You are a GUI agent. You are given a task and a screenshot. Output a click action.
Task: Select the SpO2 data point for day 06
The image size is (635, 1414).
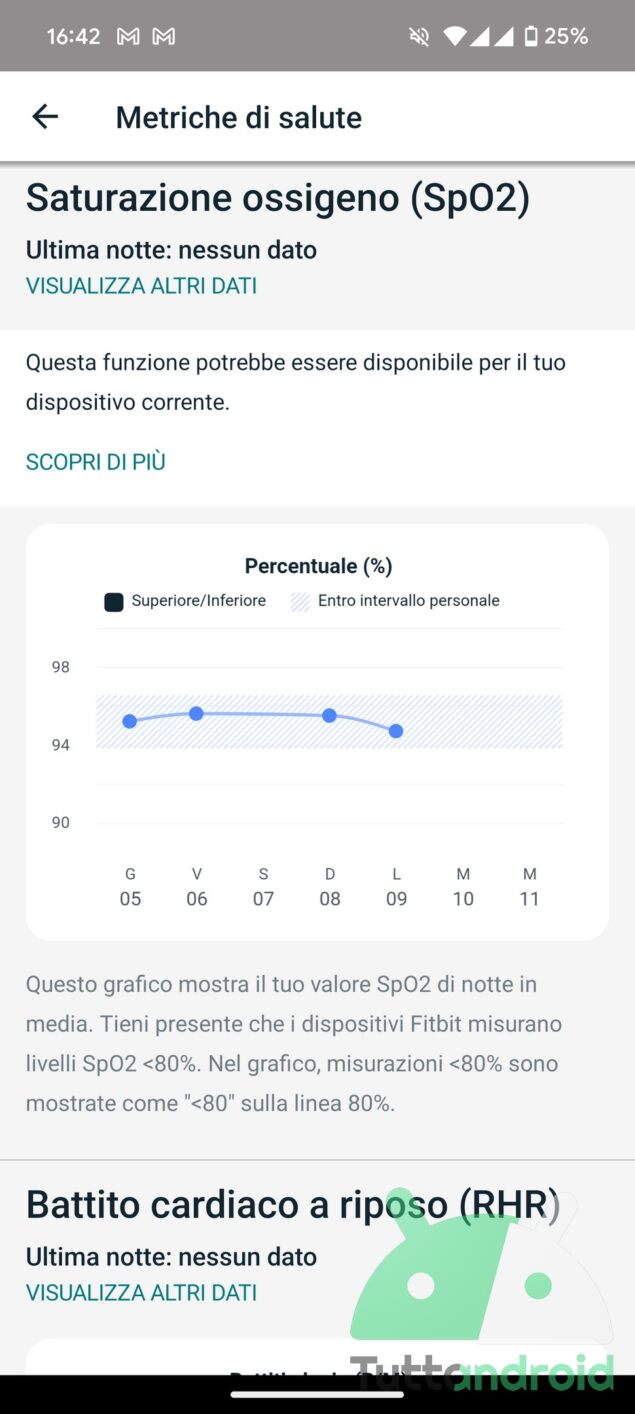tap(197, 713)
